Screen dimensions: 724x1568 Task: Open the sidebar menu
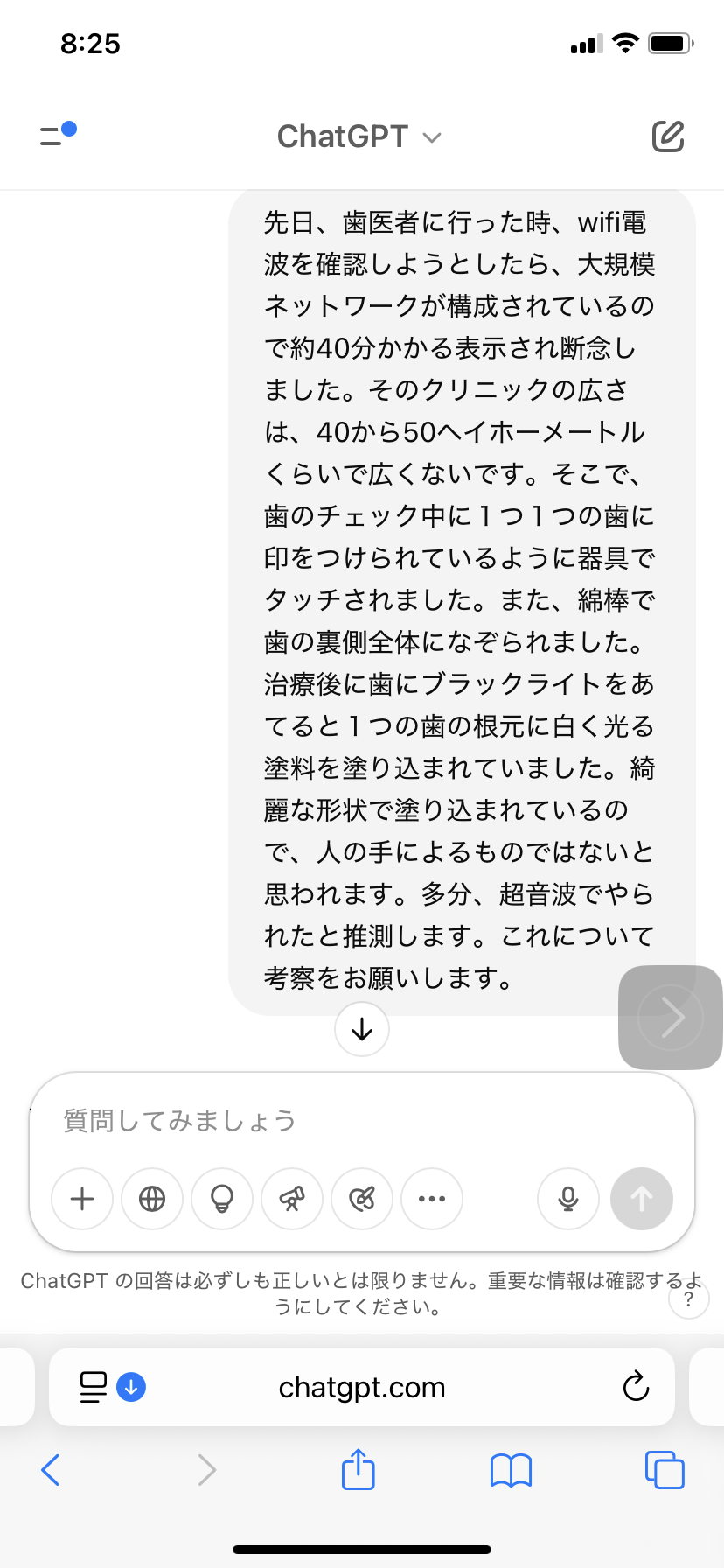[57, 136]
